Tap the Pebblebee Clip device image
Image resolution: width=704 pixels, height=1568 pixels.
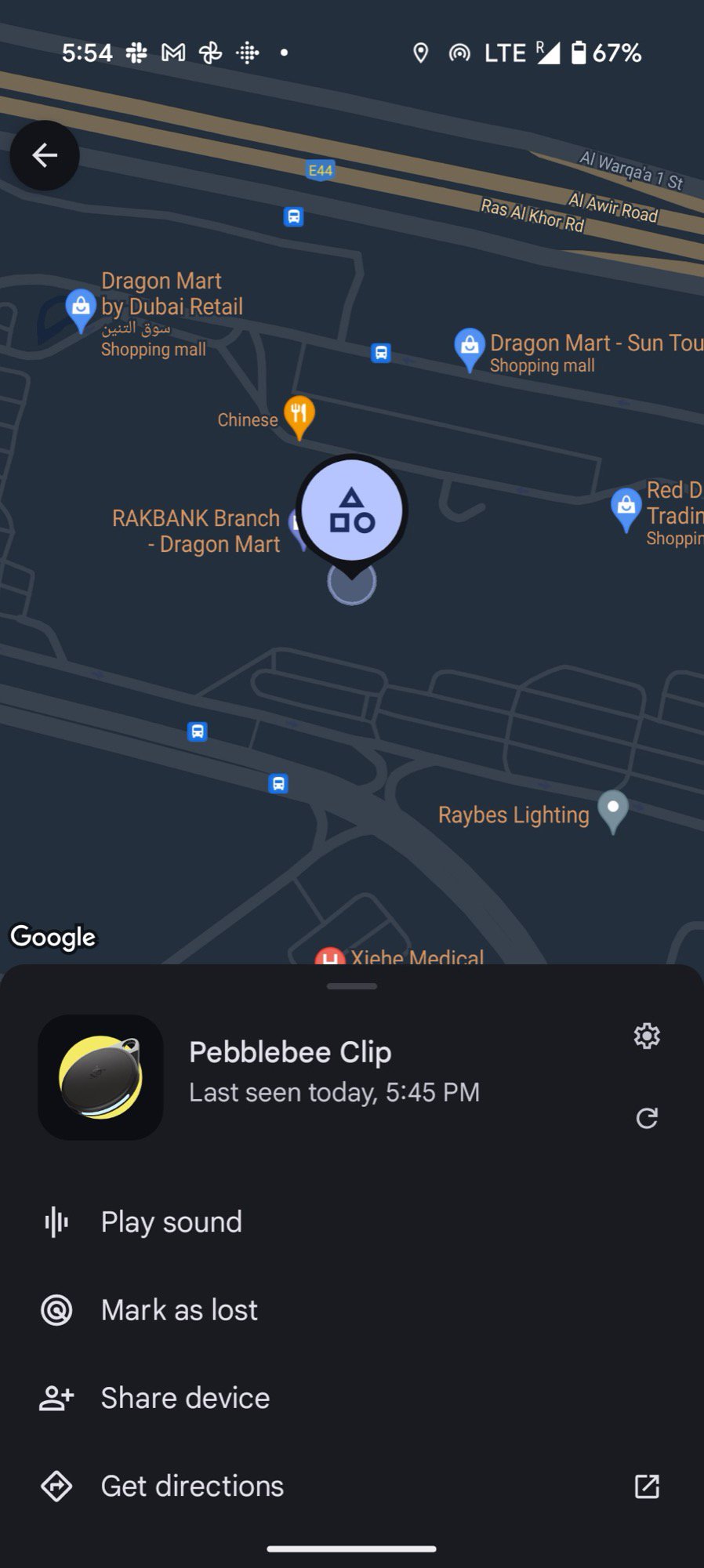100,1077
